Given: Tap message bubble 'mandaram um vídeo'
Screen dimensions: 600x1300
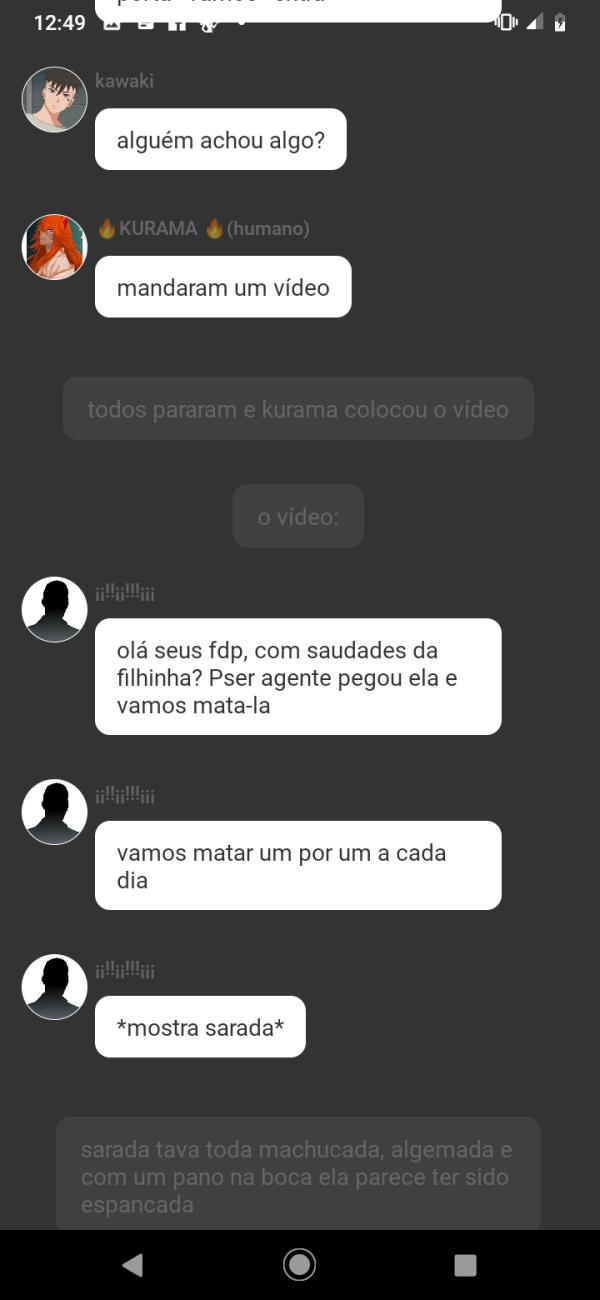Looking at the screenshot, I should pyautogui.click(x=223, y=288).
